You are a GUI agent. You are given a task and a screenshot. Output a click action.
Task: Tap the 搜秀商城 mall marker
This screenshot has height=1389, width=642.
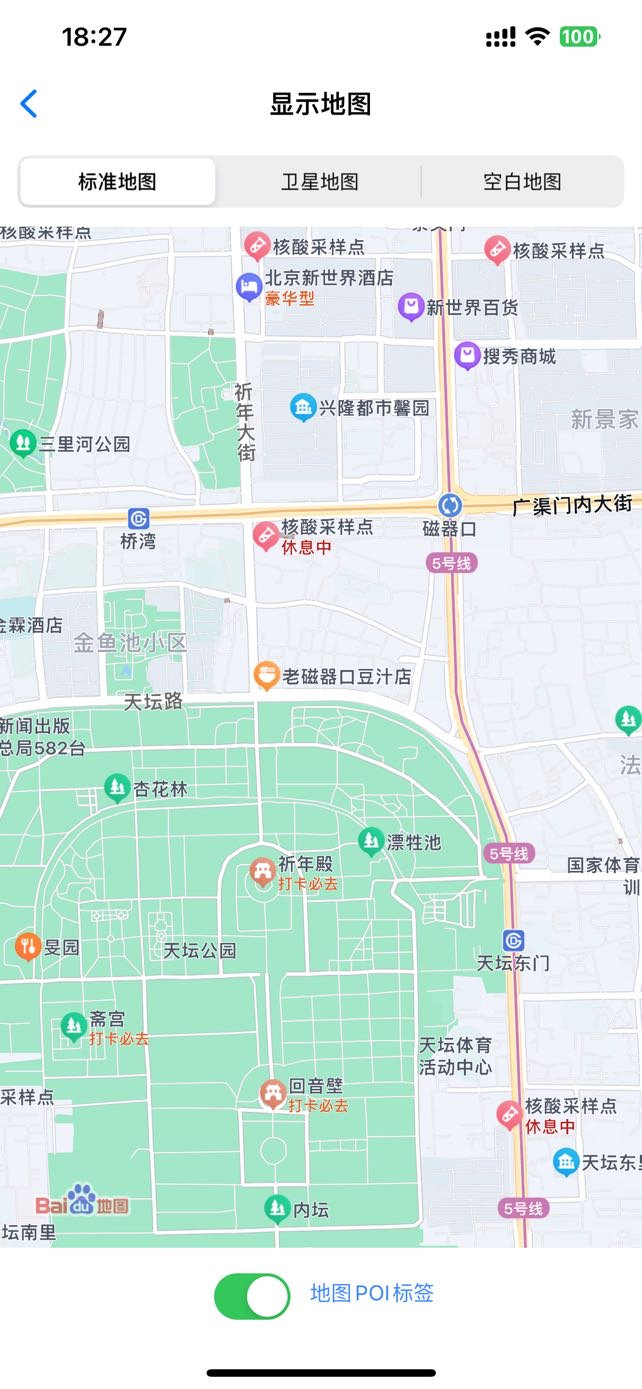pyautogui.click(x=467, y=355)
